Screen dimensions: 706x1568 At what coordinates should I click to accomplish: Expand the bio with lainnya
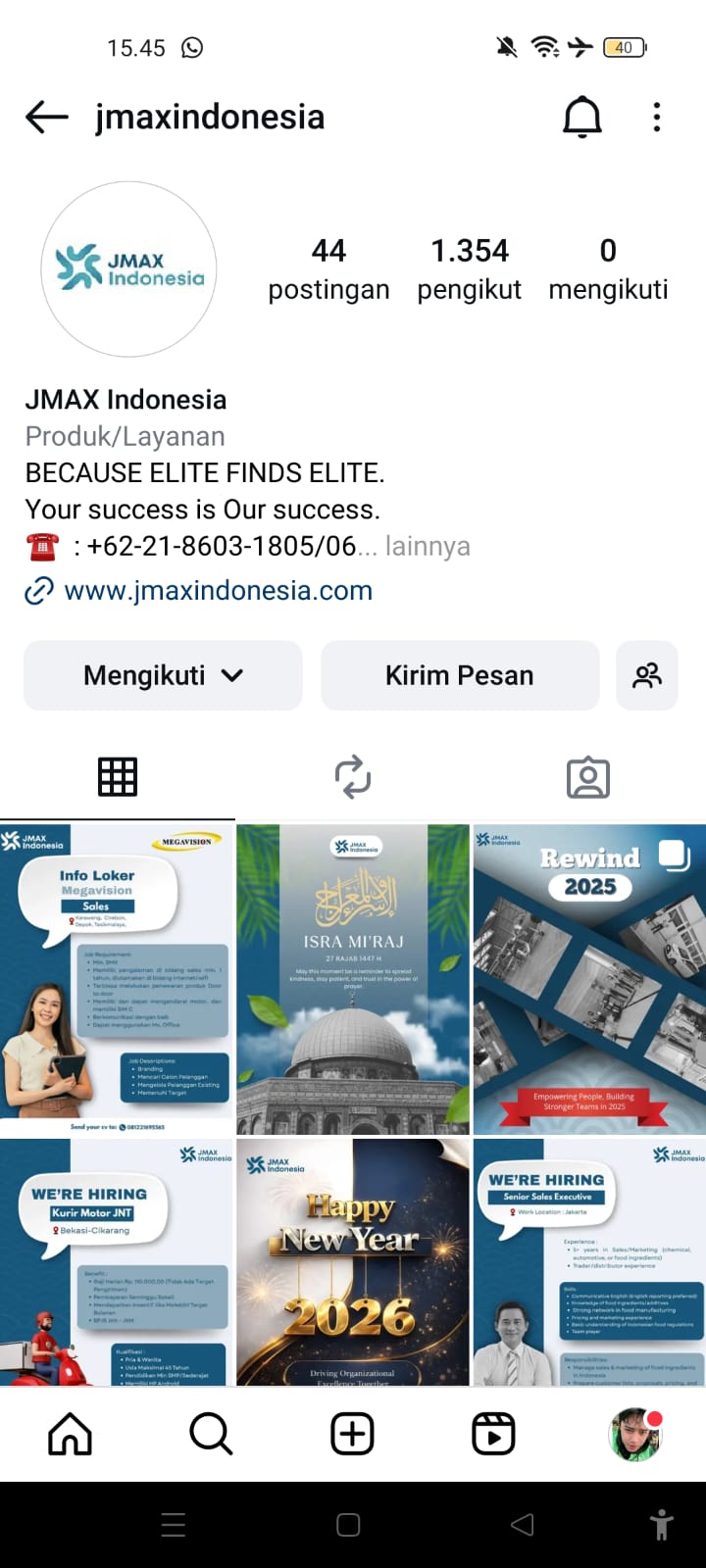tap(428, 547)
